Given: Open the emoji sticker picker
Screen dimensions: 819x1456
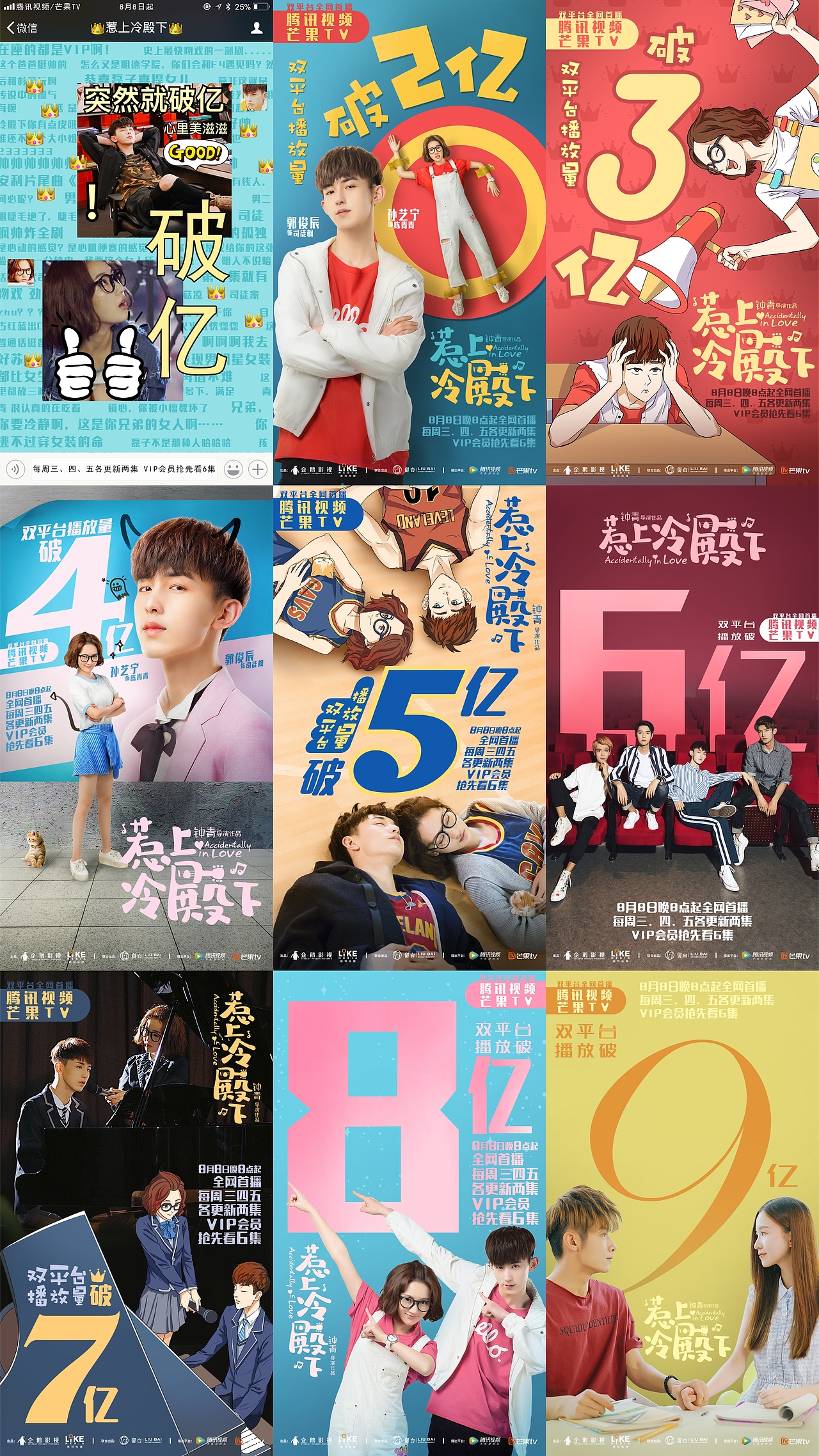Looking at the screenshot, I should click(x=232, y=468).
